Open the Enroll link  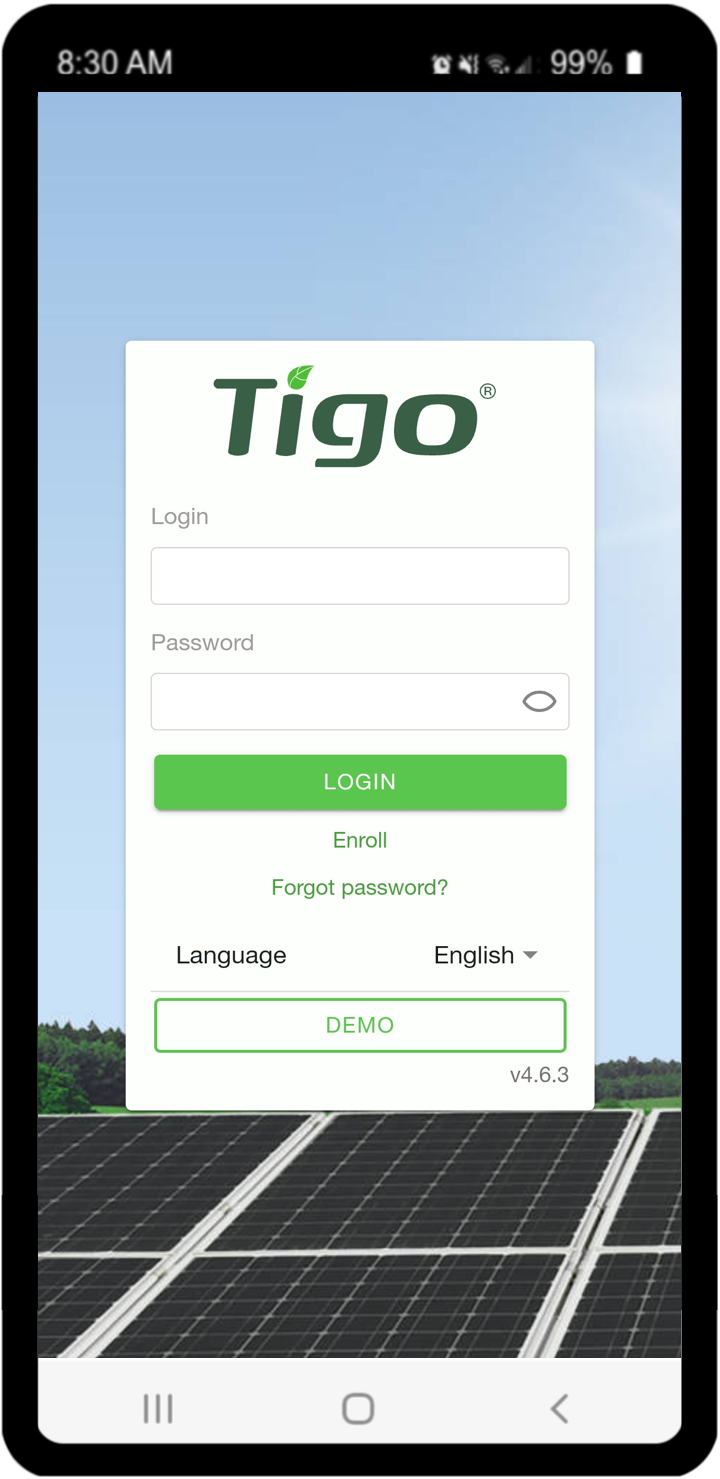[x=360, y=841]
